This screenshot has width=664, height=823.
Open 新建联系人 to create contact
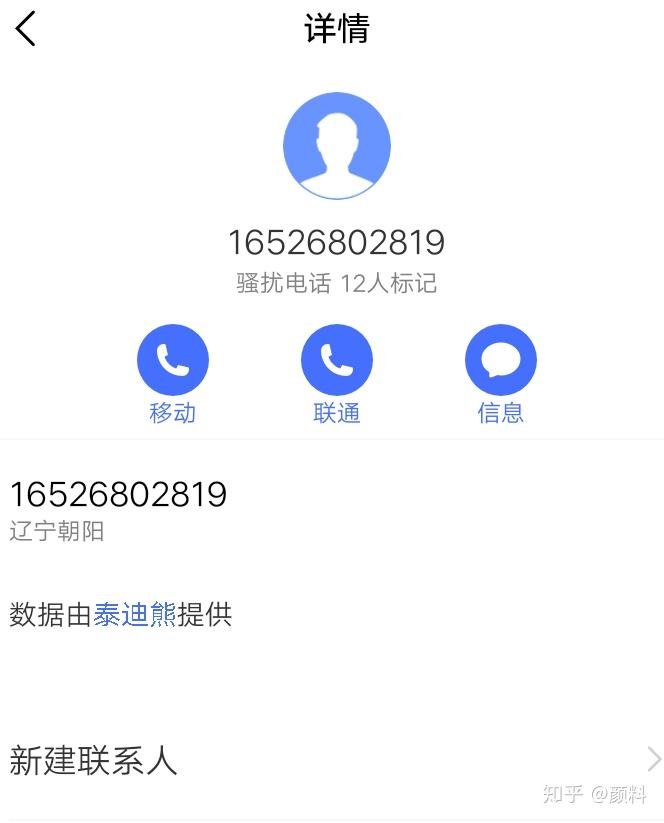tap(330, 761)
